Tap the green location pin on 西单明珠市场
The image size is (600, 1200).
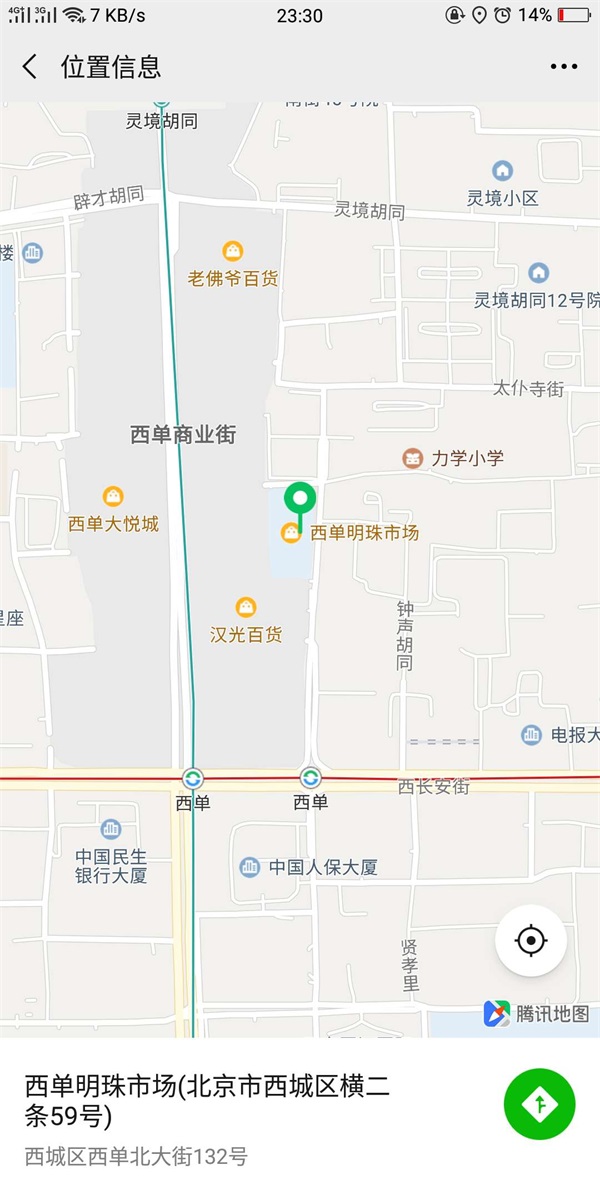point(300,498)
